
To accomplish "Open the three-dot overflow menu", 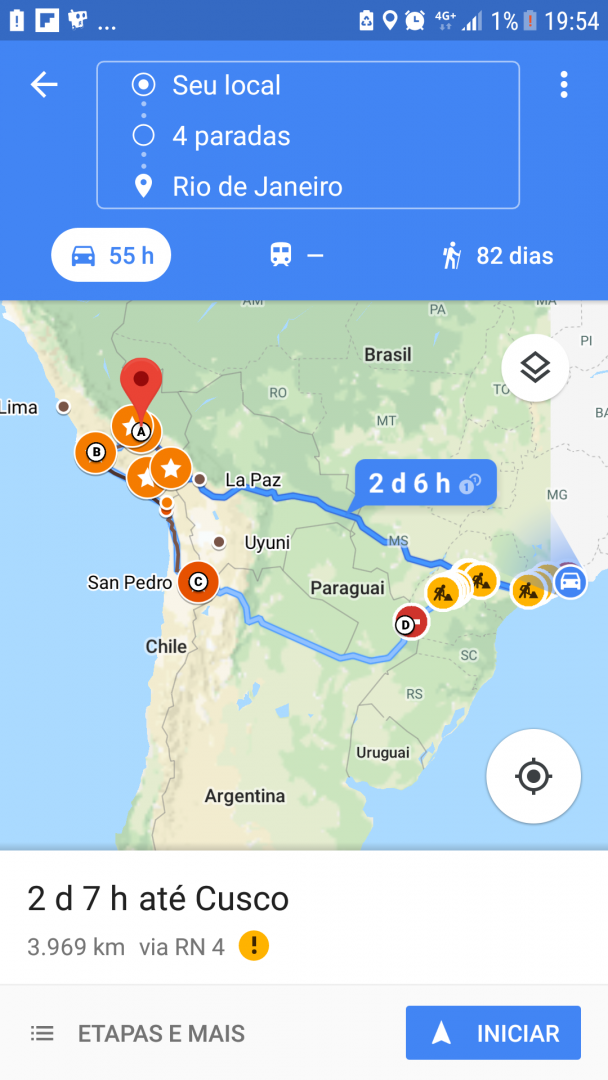I will 563,85.
